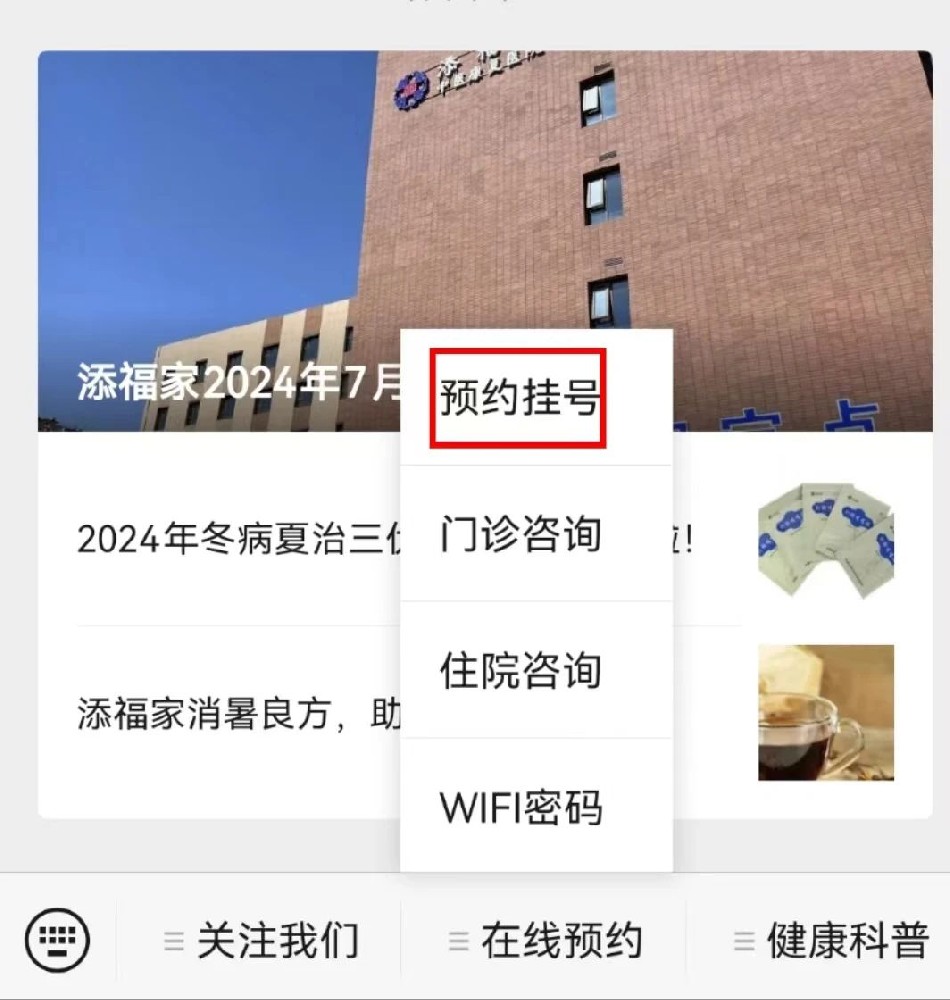Open the 健康科普 menu

(x=831, y=941)
